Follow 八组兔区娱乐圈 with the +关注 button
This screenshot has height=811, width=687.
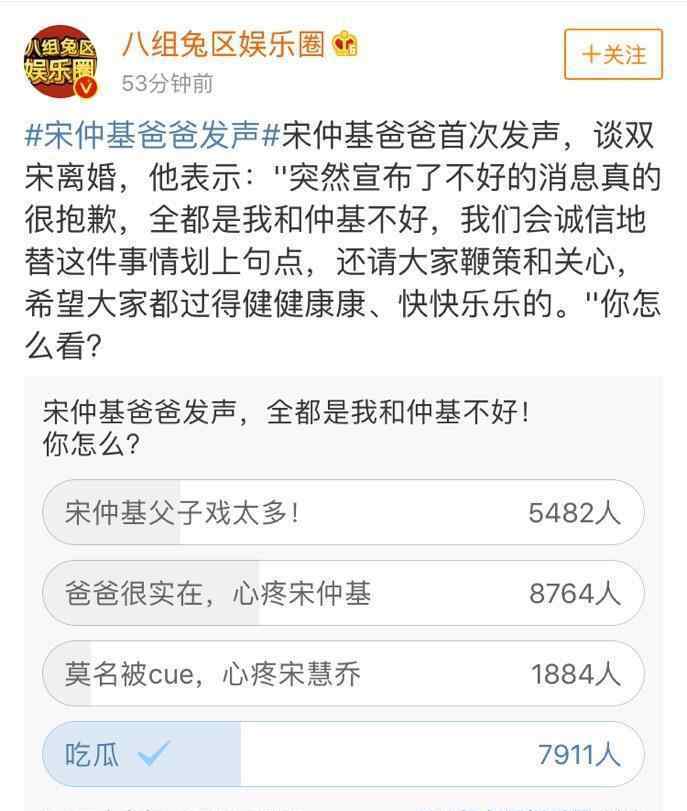614,54
